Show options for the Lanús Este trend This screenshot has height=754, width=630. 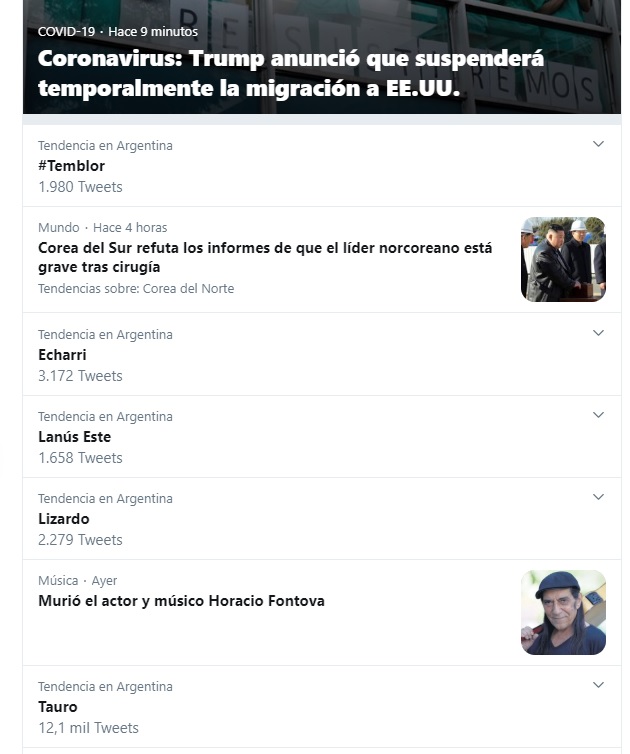pyautogui.click(x=598, y=415)
